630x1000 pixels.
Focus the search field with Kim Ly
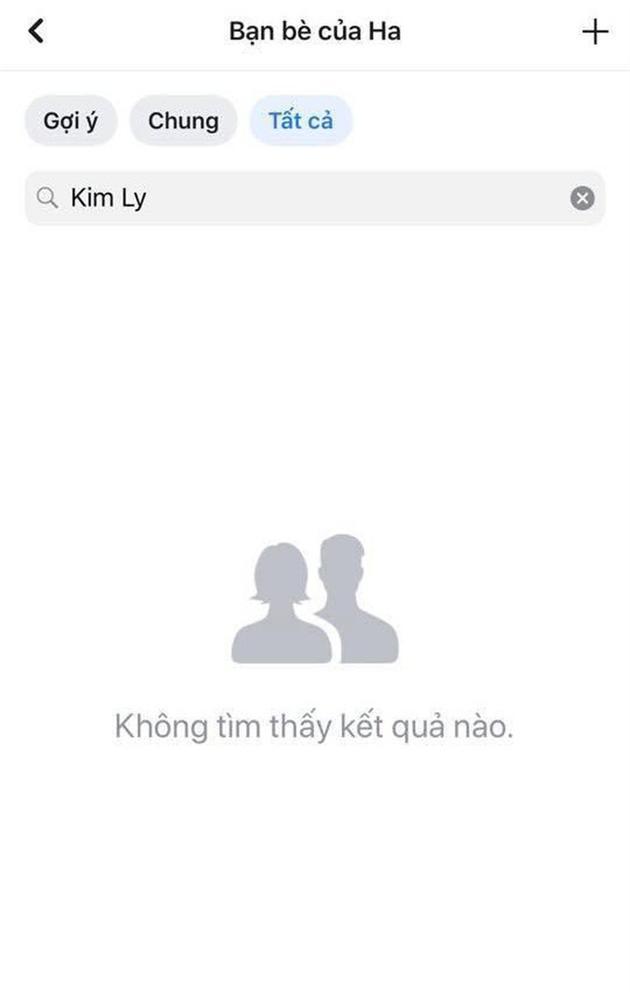click(x=300, y=198)
